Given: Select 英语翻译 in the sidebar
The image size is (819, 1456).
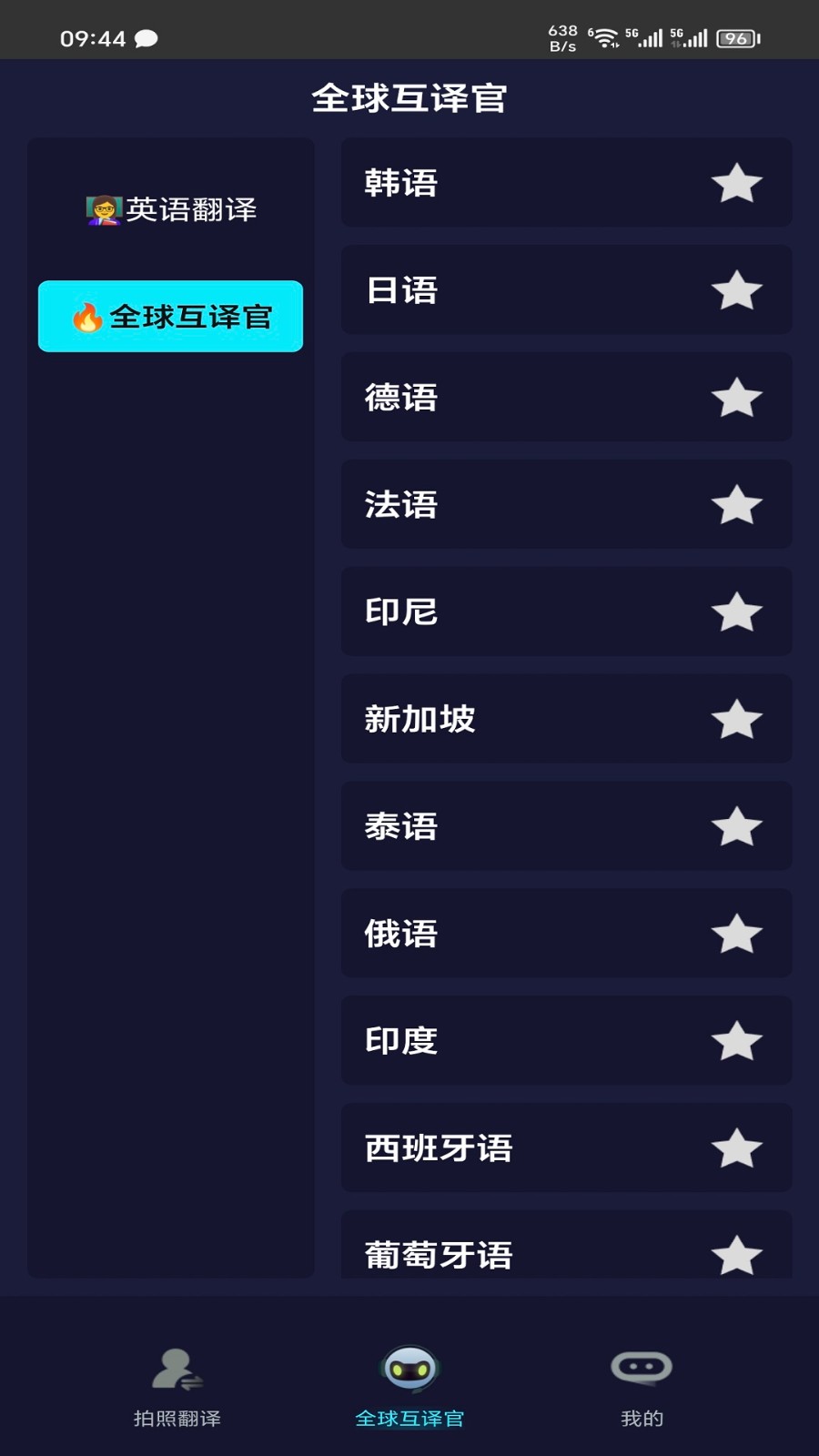Looking at the screenshot, I should 170,208.
